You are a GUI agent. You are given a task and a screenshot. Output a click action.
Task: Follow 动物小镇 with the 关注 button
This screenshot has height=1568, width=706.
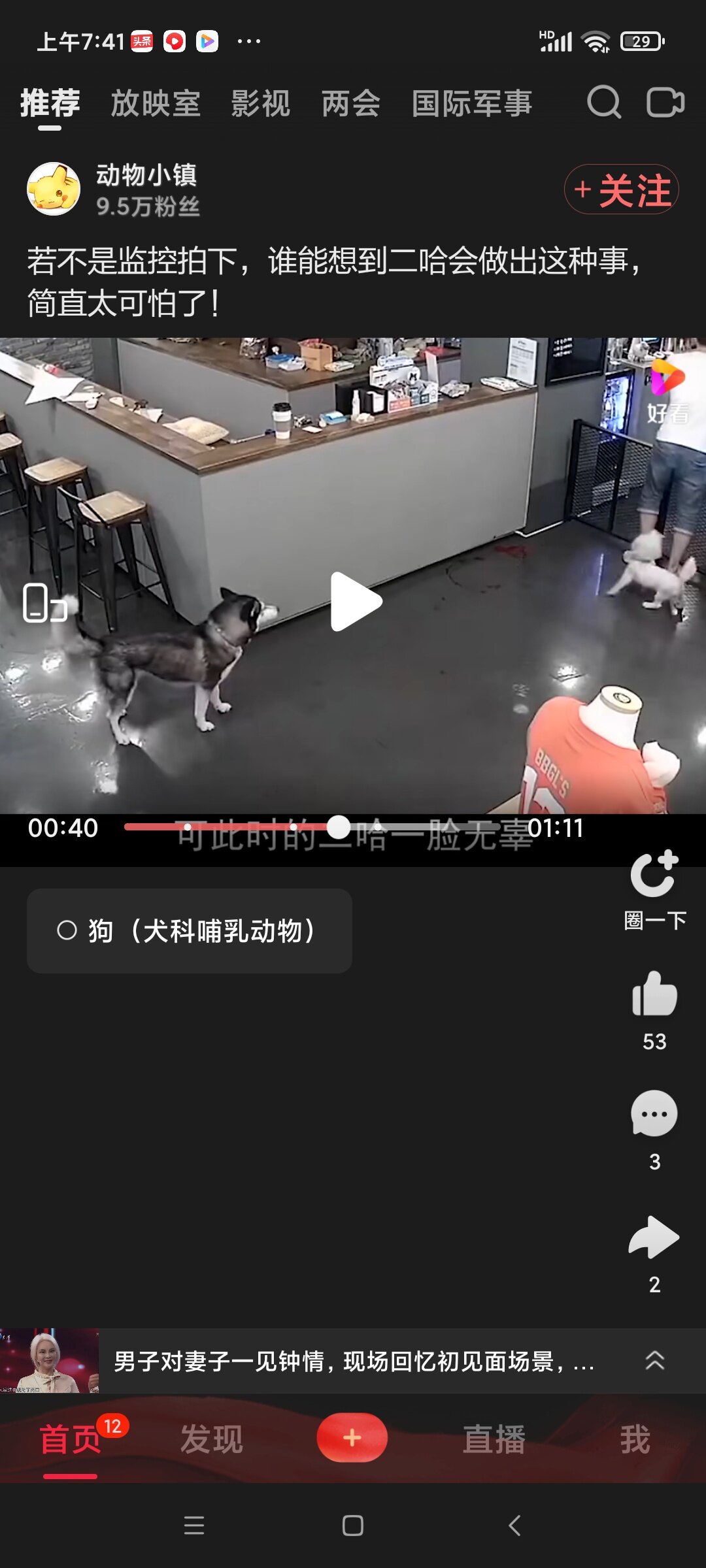coord(622,189)
